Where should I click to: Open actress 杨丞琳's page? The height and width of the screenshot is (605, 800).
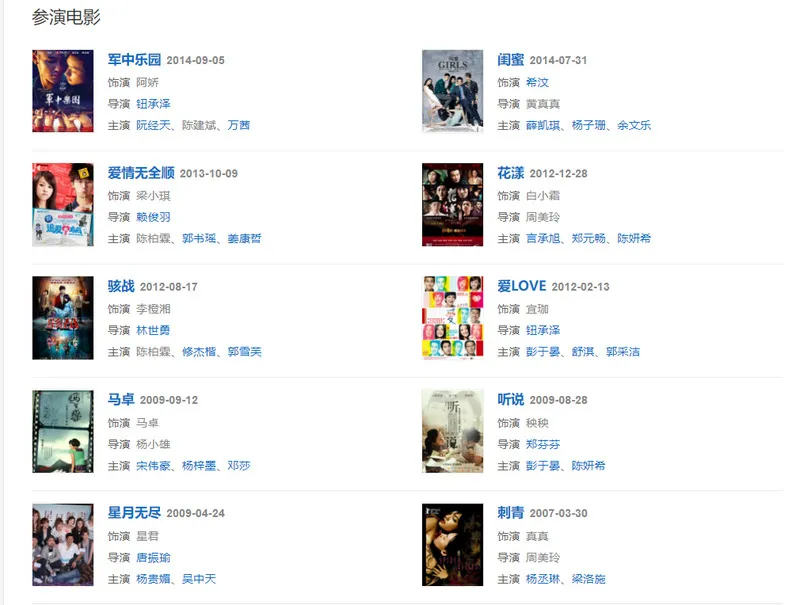pyautogui.click(x=543, y=579)
